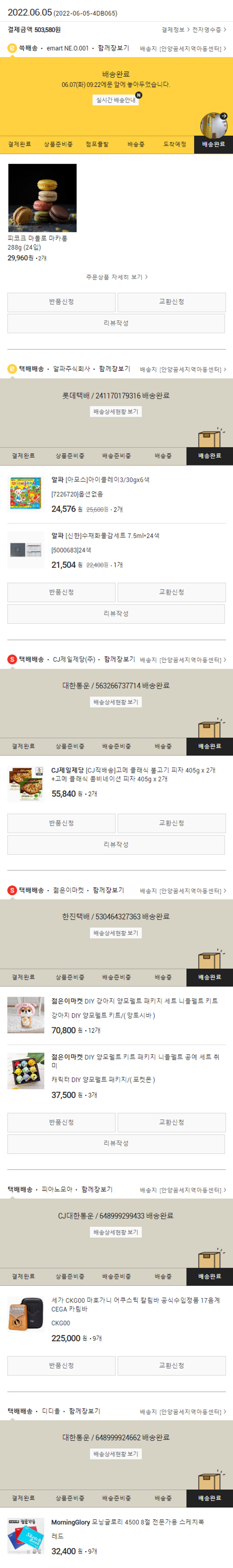
Task: View 롯데택배 배송상세현황 보기
Action: 116,412
